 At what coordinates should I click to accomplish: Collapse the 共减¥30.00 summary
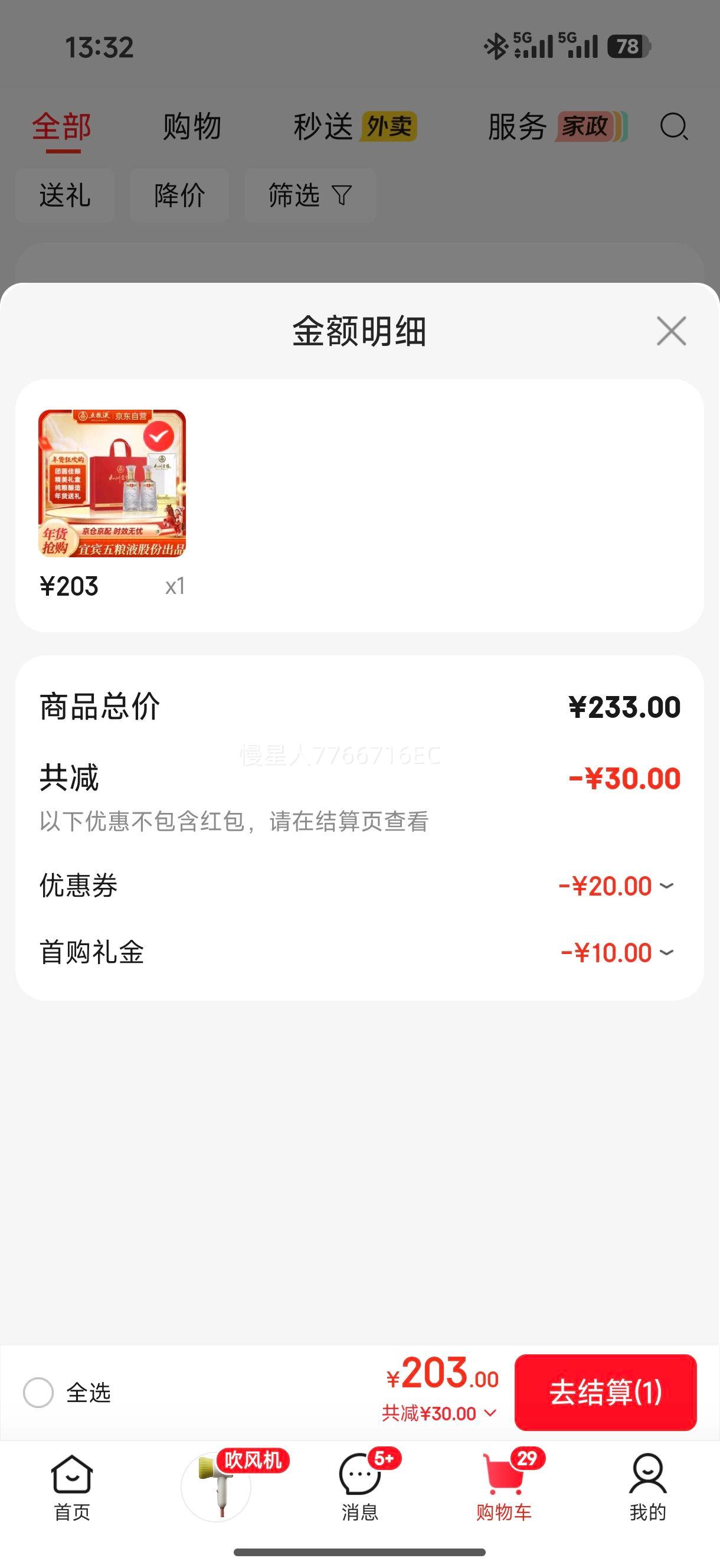click(439, 1413)
